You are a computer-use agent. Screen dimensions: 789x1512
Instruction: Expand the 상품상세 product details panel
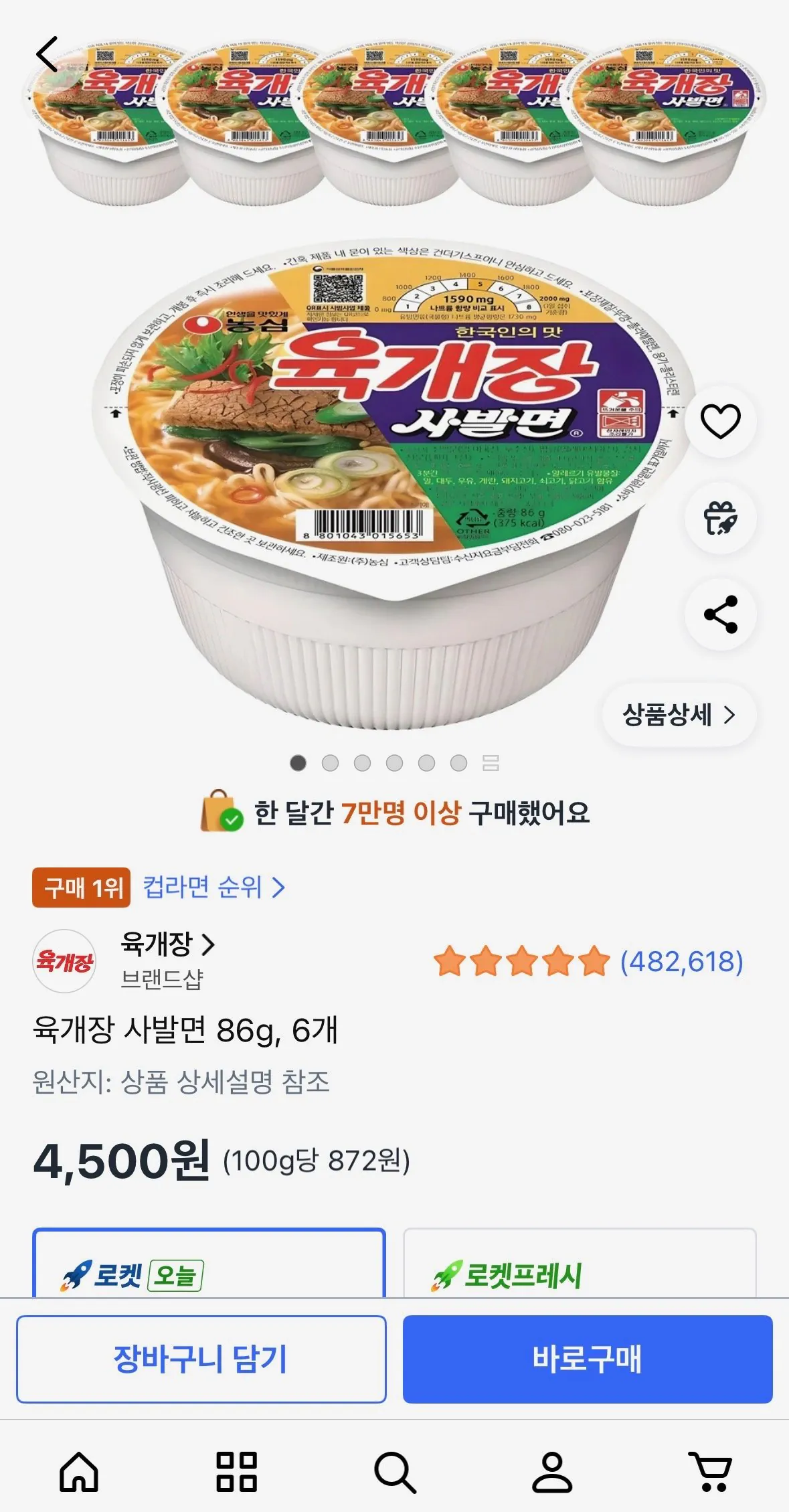(680, 715)
